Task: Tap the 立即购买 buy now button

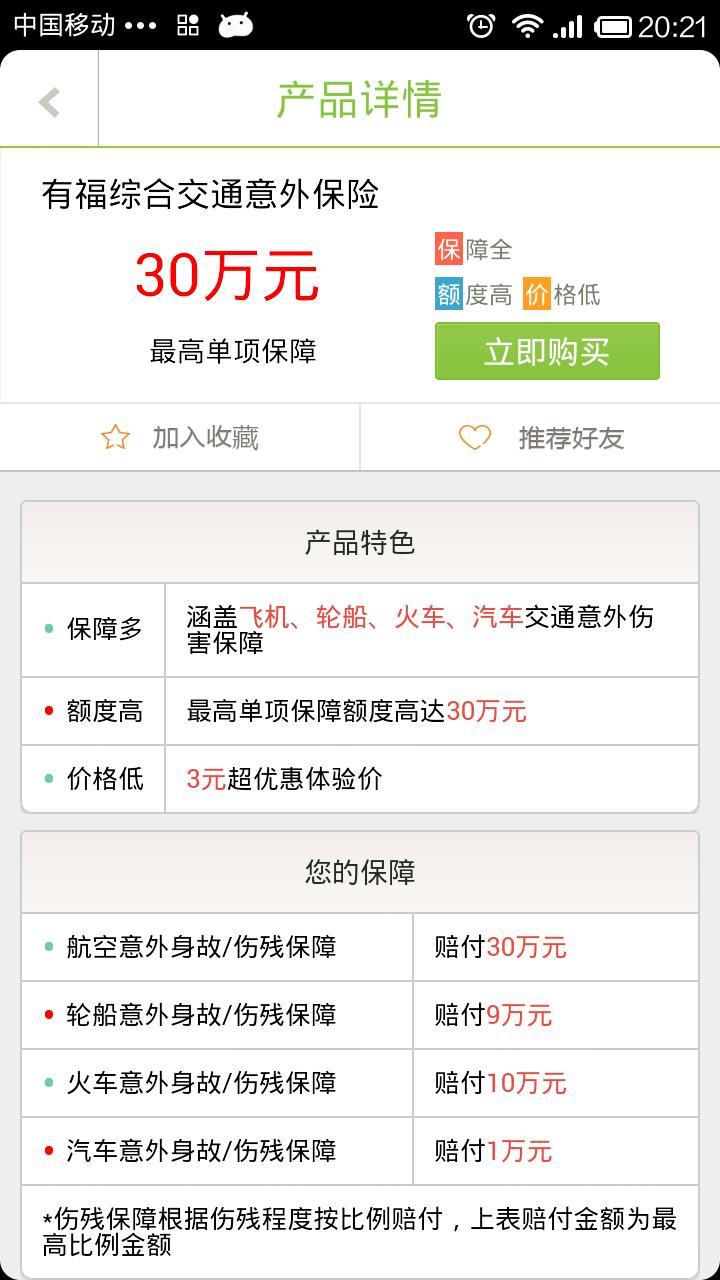Action: (x=547, y=351)
